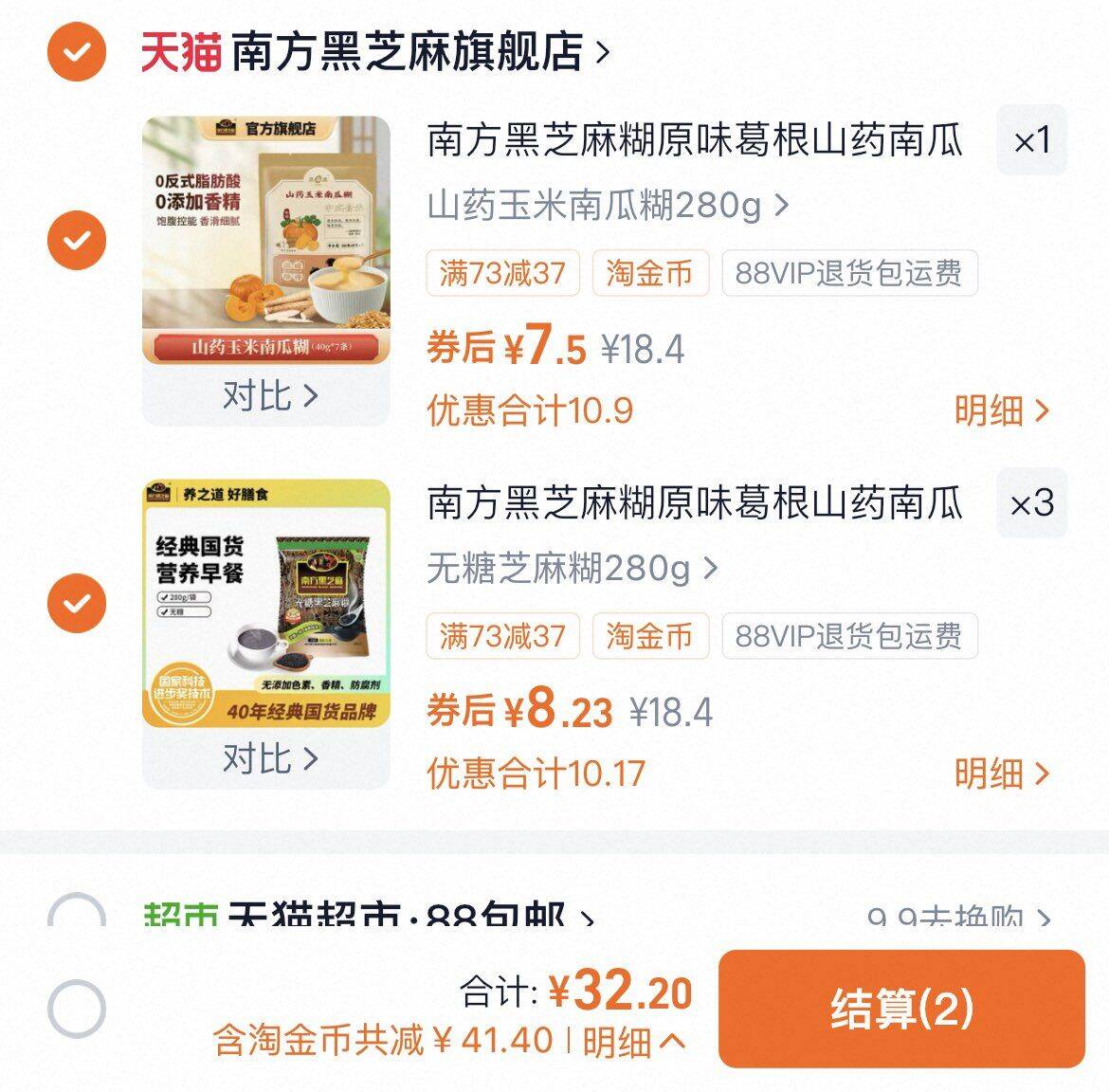Adjust the ×3 quantity of 无糖芝麻糊
The image size is (1109, 1092).
1031,503
